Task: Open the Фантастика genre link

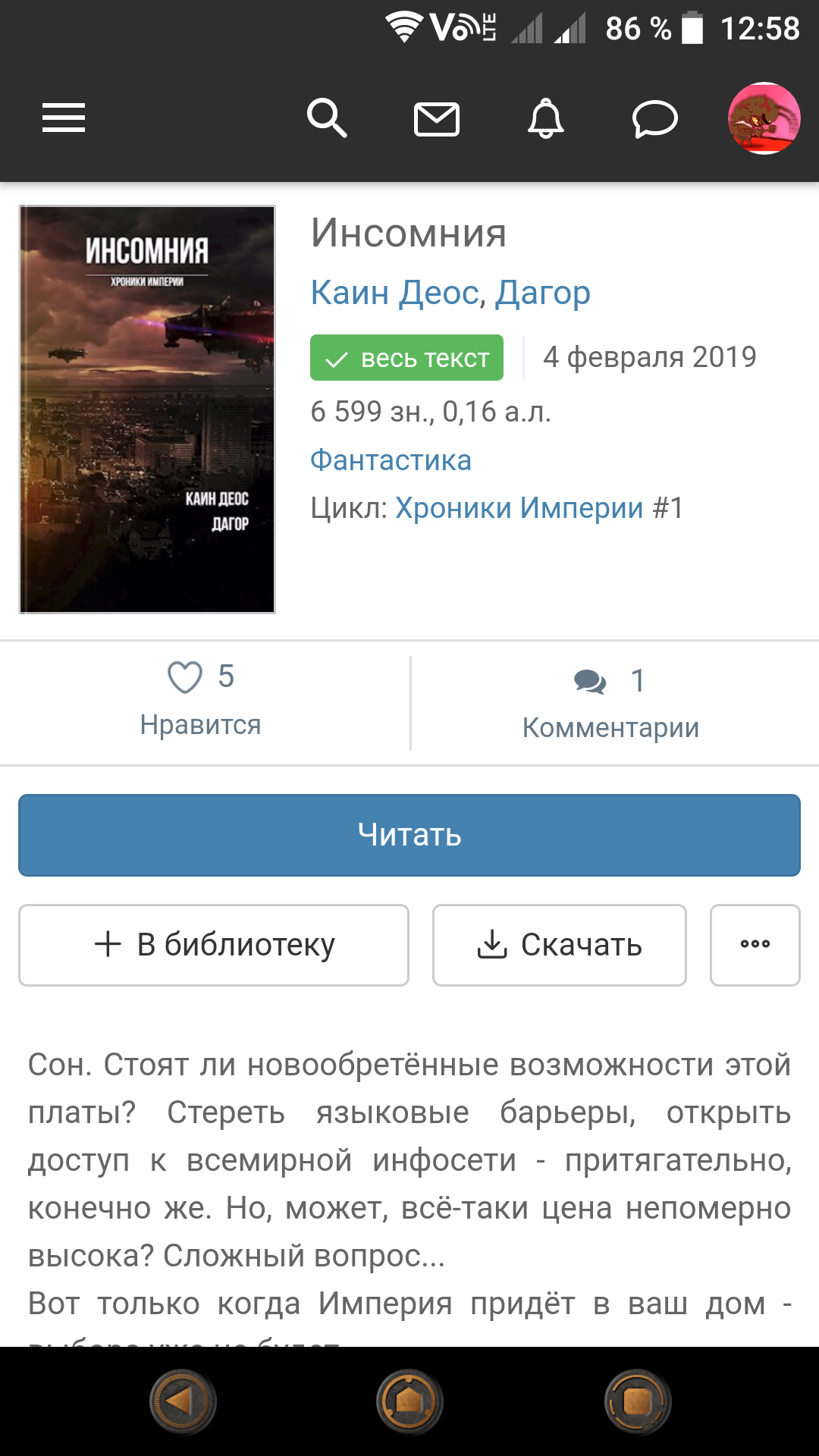Action: pos(391,460)
